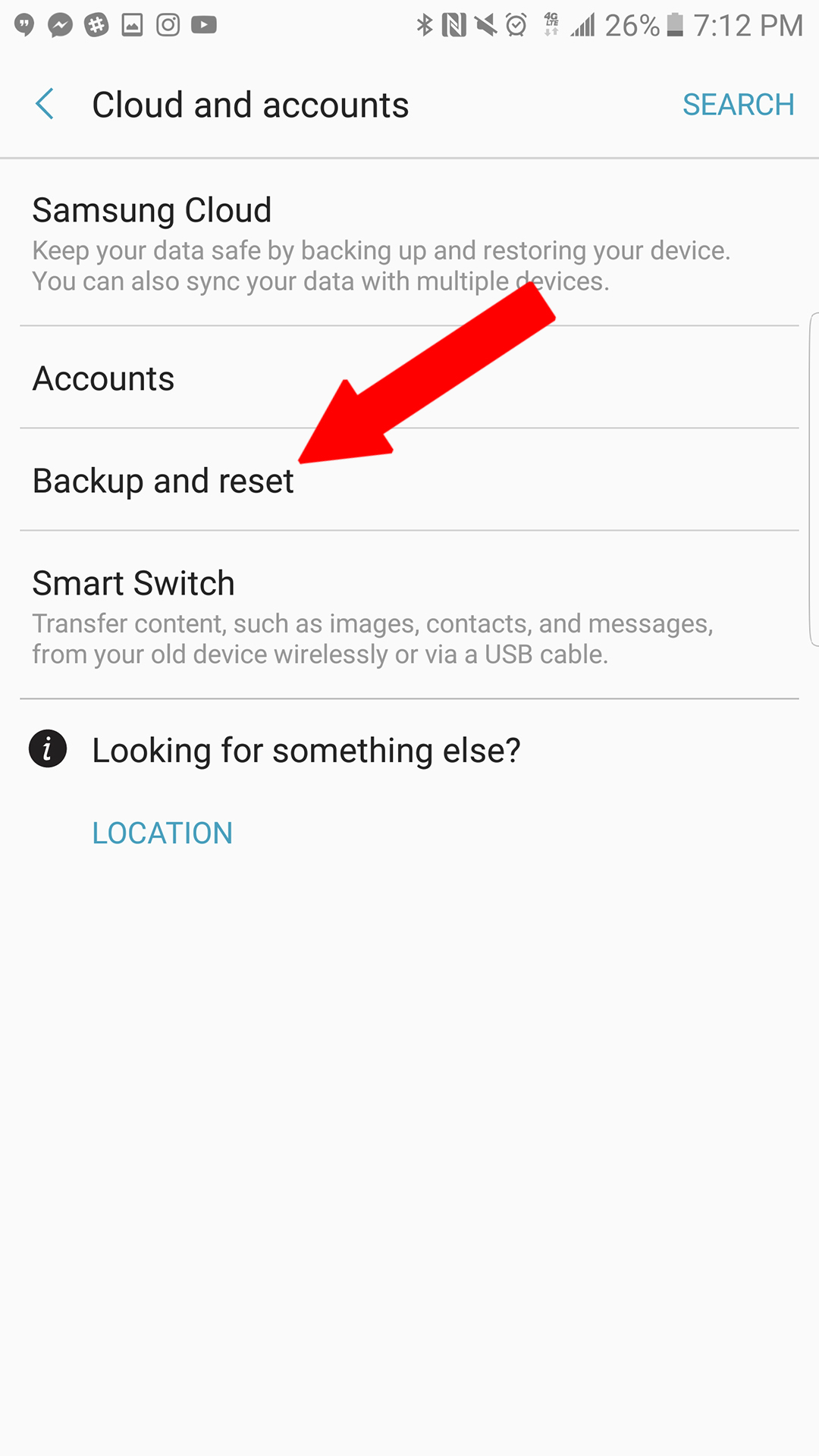Select Backup and reset

pyautogui.click(x=163, y=481)
